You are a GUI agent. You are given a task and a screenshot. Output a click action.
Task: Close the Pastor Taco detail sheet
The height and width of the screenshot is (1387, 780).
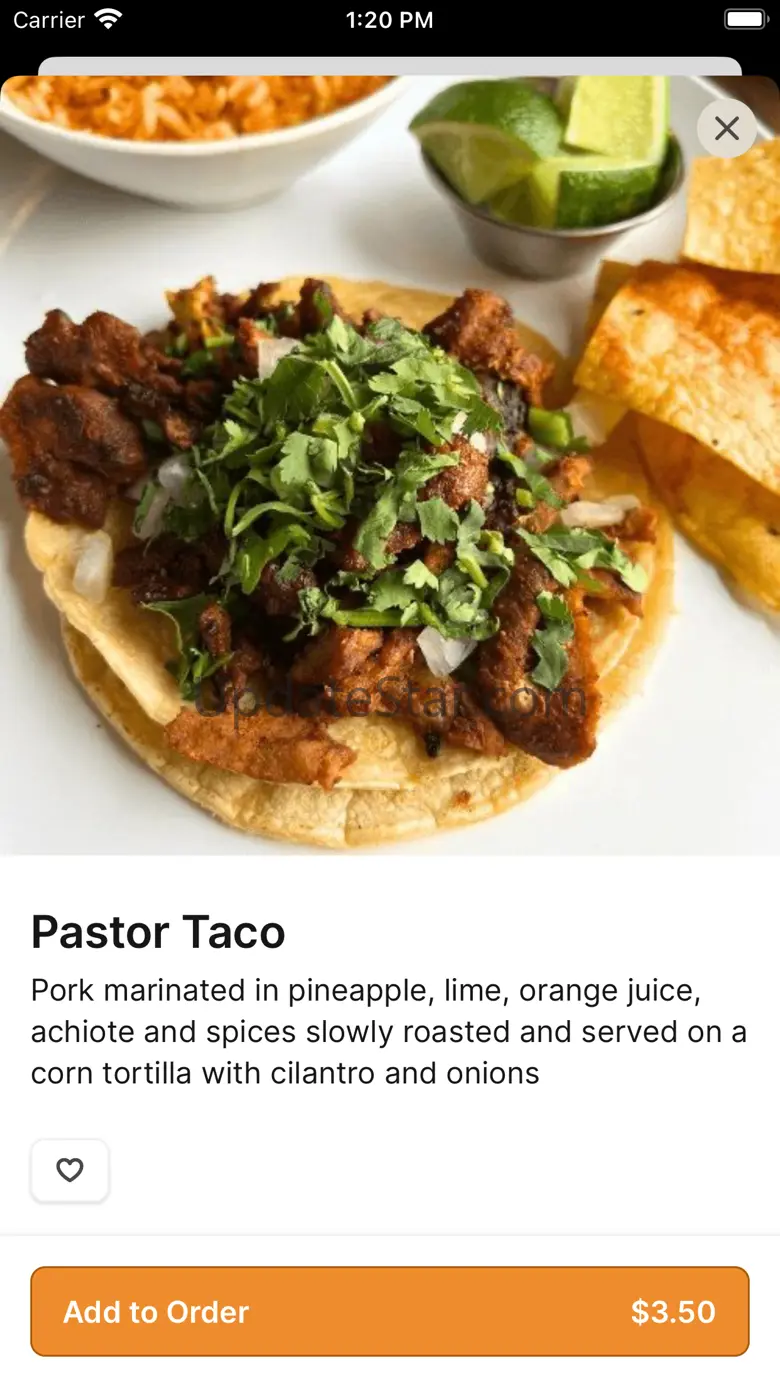[727, 128]
